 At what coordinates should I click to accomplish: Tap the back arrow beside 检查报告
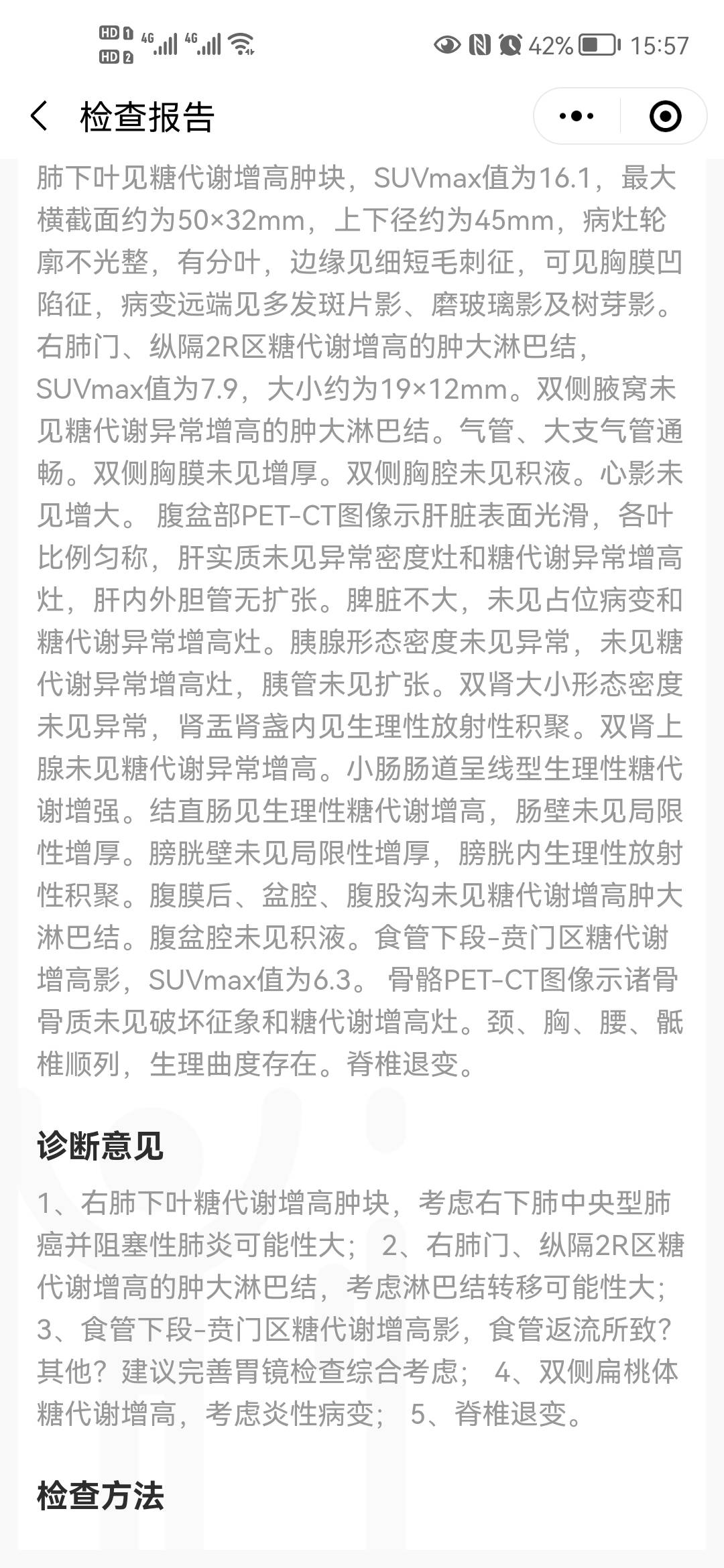(x=40, y=115)
